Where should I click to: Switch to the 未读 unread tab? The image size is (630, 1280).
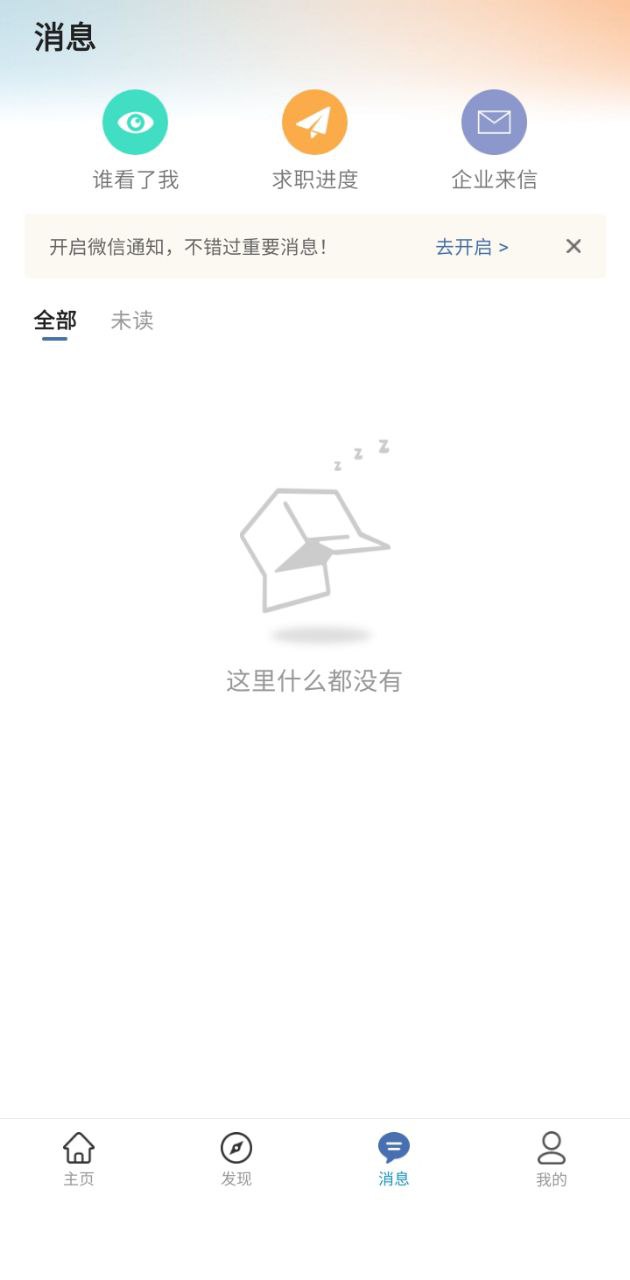132,321
